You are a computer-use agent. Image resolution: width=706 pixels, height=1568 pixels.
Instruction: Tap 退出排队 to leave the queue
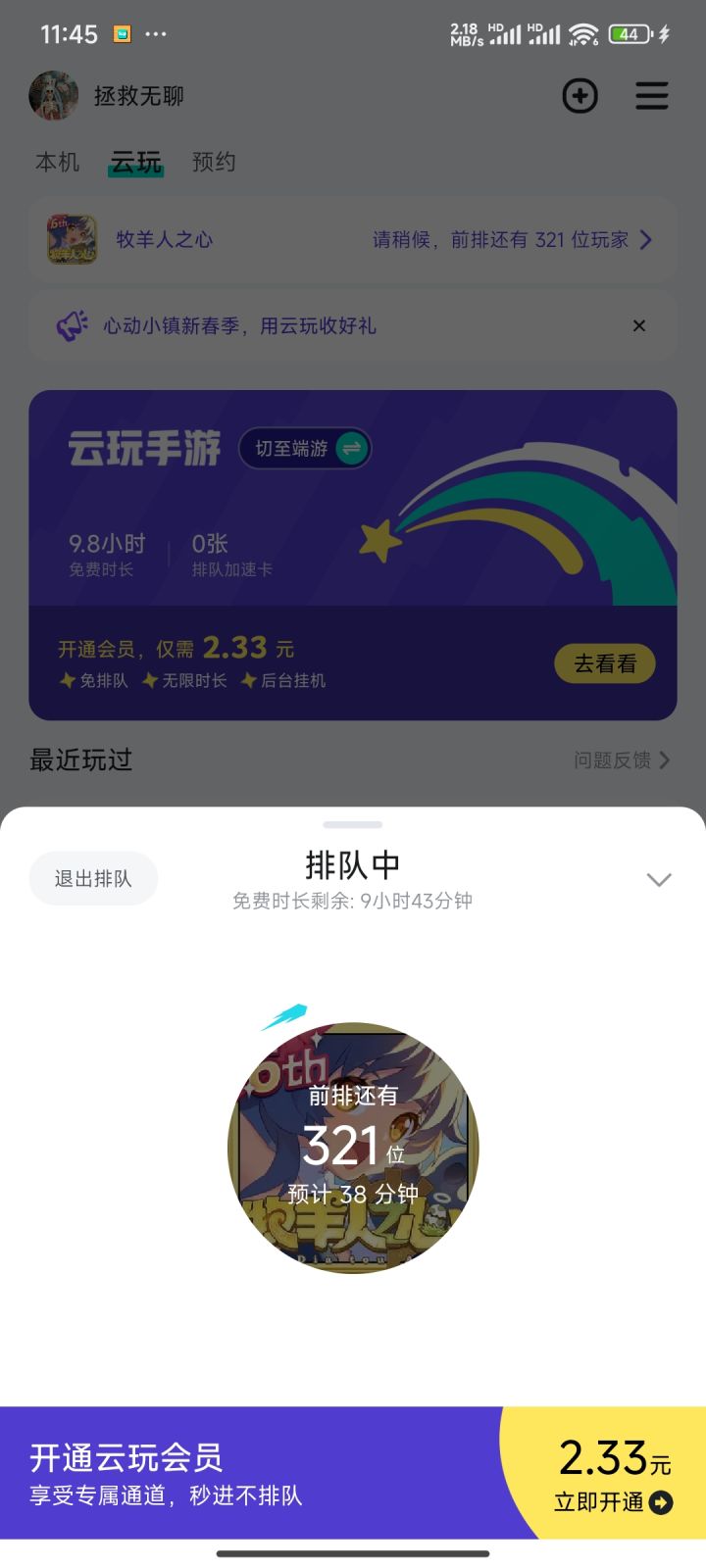(x=93, y=878)
